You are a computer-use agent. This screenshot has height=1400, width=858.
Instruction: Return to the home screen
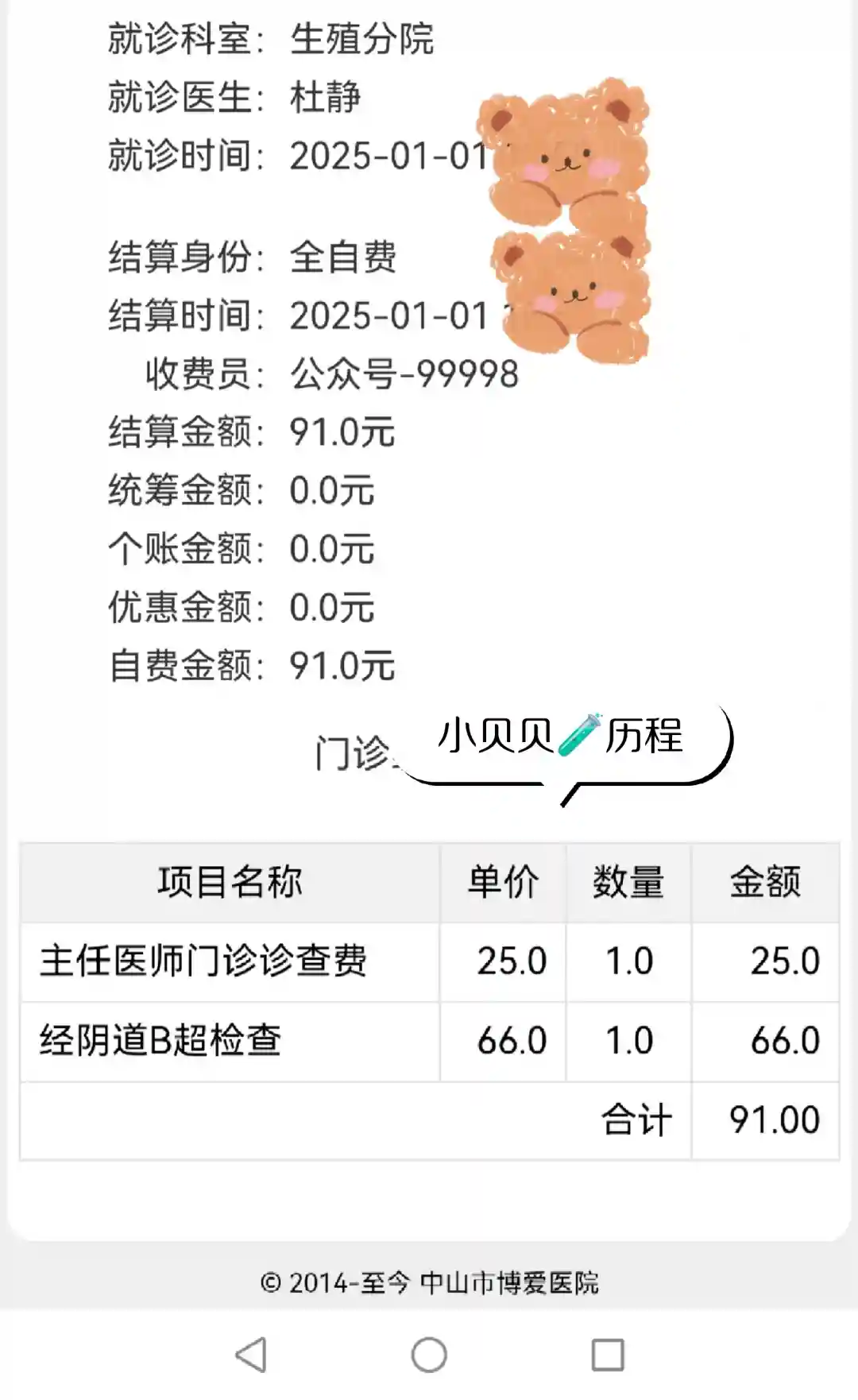click(429, 1355)
